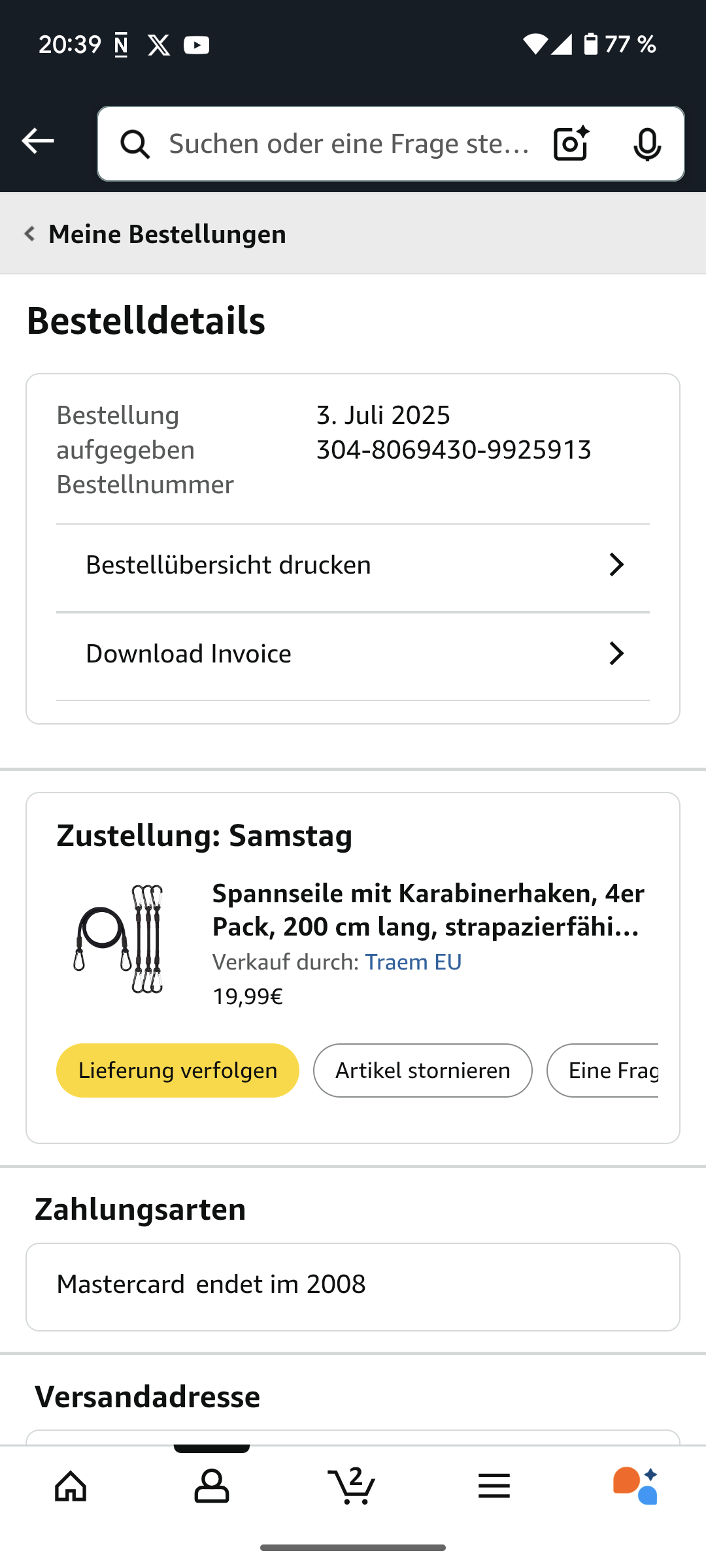Open seller Traem EU

coord(413,962)
